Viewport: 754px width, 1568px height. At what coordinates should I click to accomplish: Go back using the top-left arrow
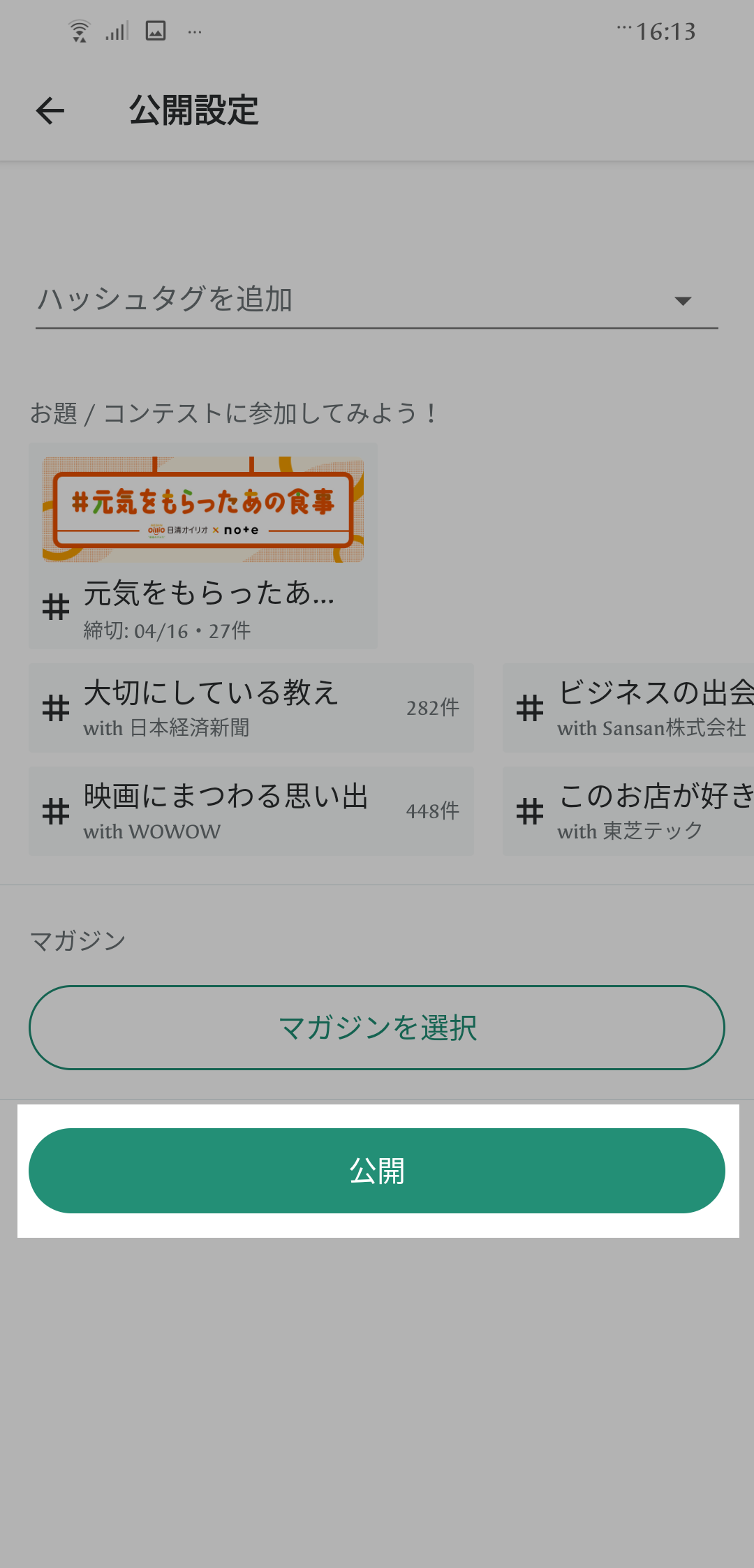(50, 110)
